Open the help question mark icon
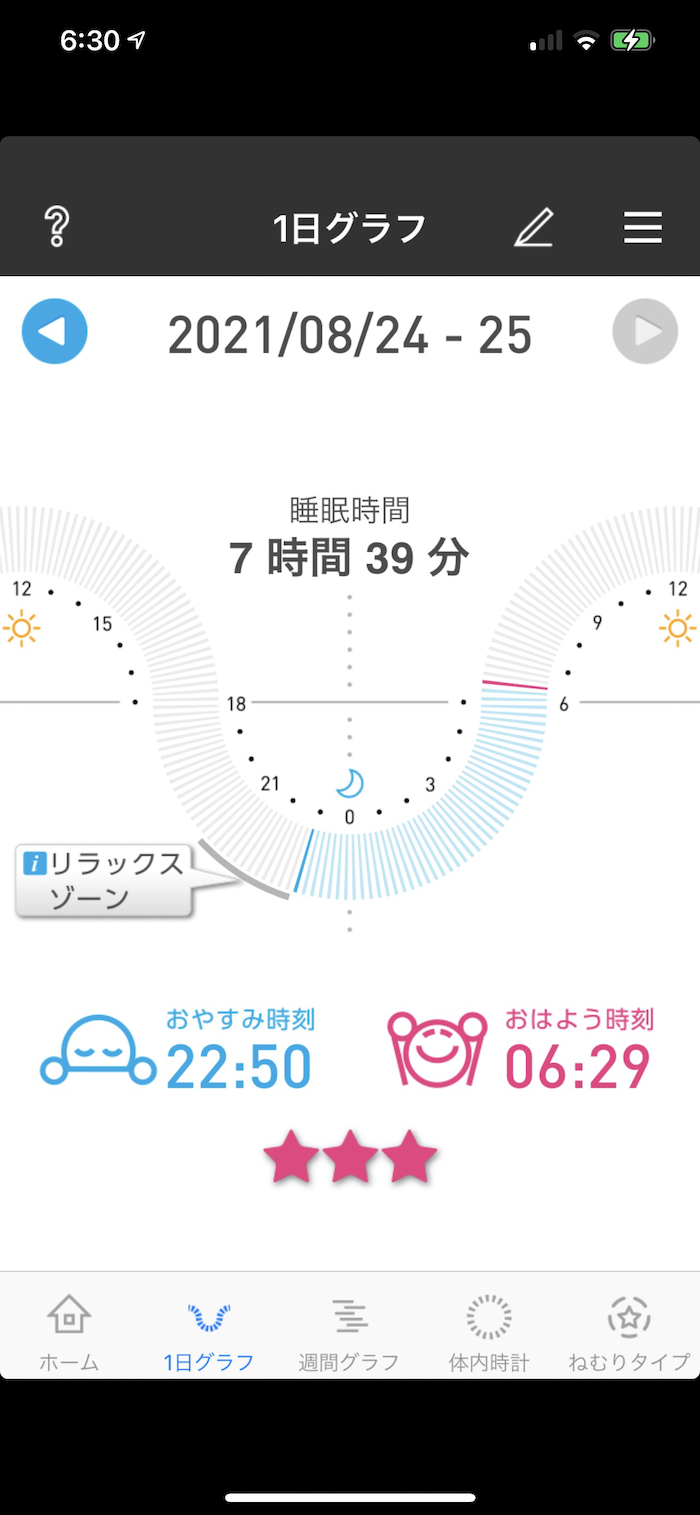The width and height of the screenshot is (700, 1515). 57,228
